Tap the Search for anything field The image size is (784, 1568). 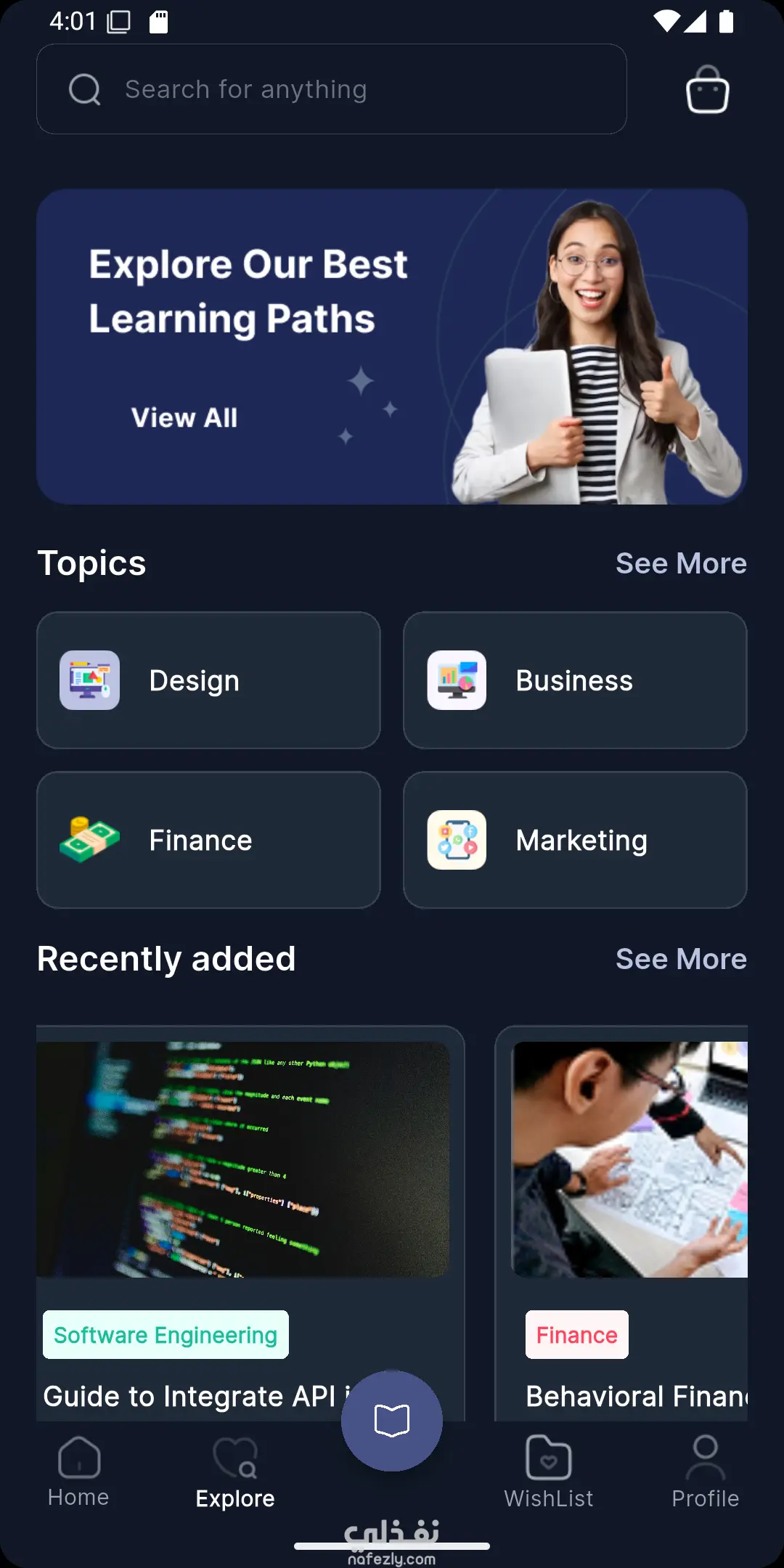click(331, 89)
